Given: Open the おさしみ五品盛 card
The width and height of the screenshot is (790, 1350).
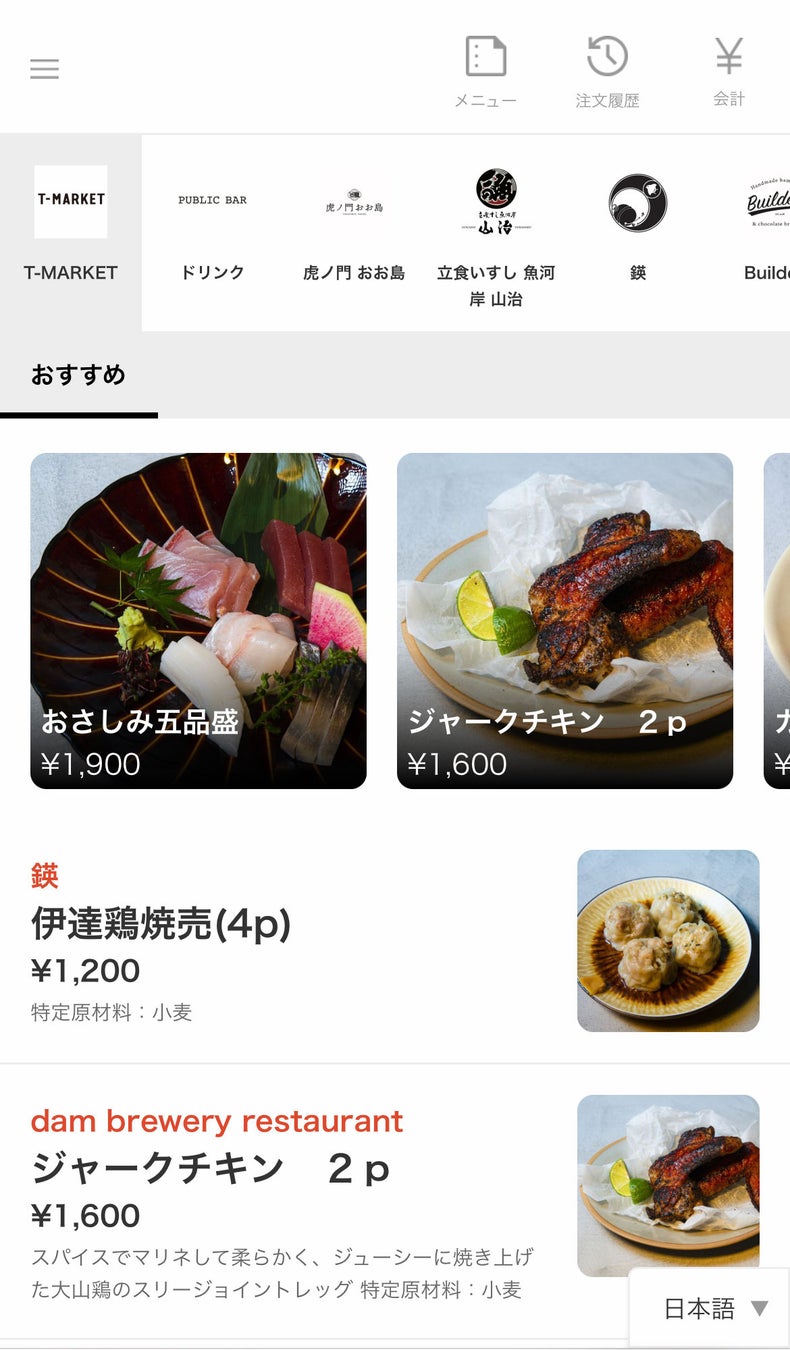Looking at the screenshot, I should pos(198,621).
